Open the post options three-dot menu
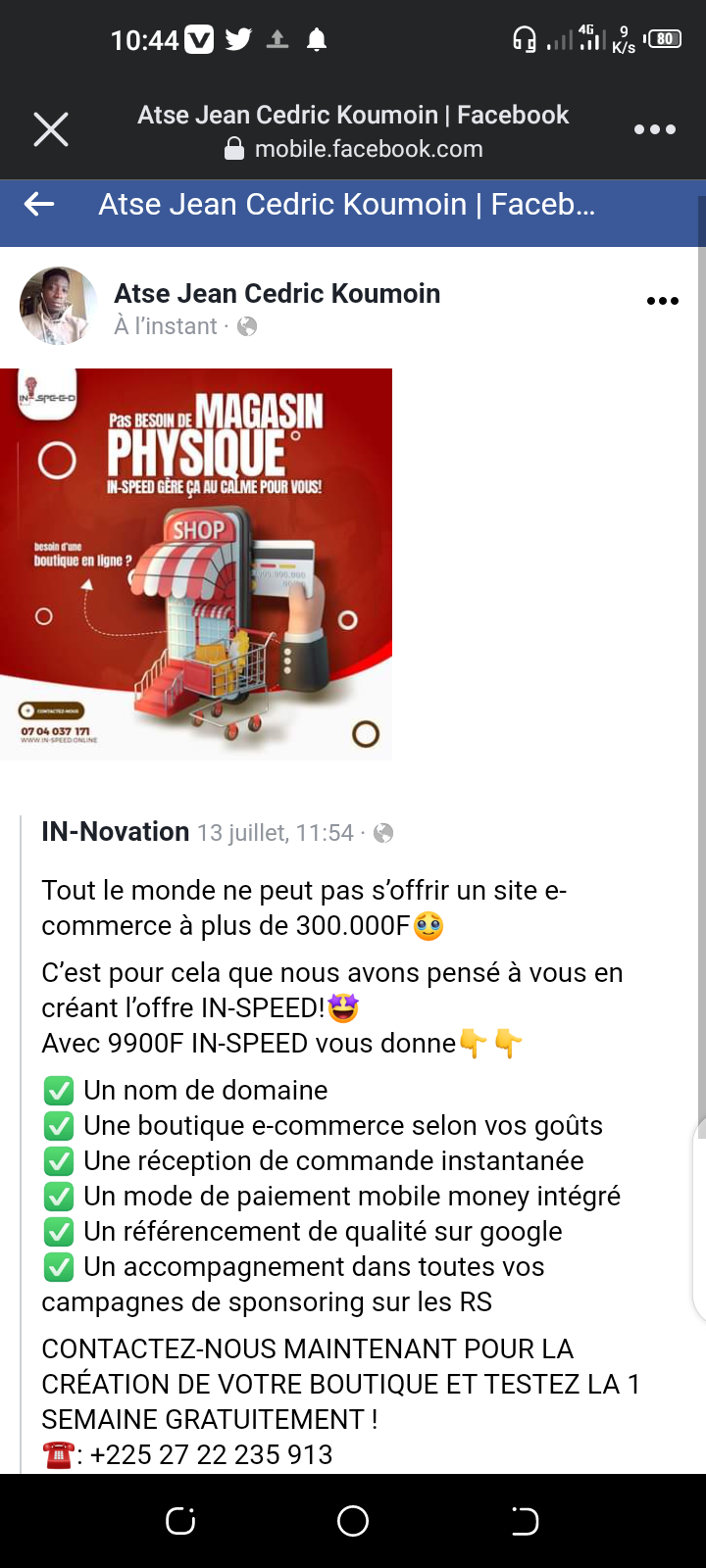The height and width of the screenshot is (1568, 706). [662, 301]
